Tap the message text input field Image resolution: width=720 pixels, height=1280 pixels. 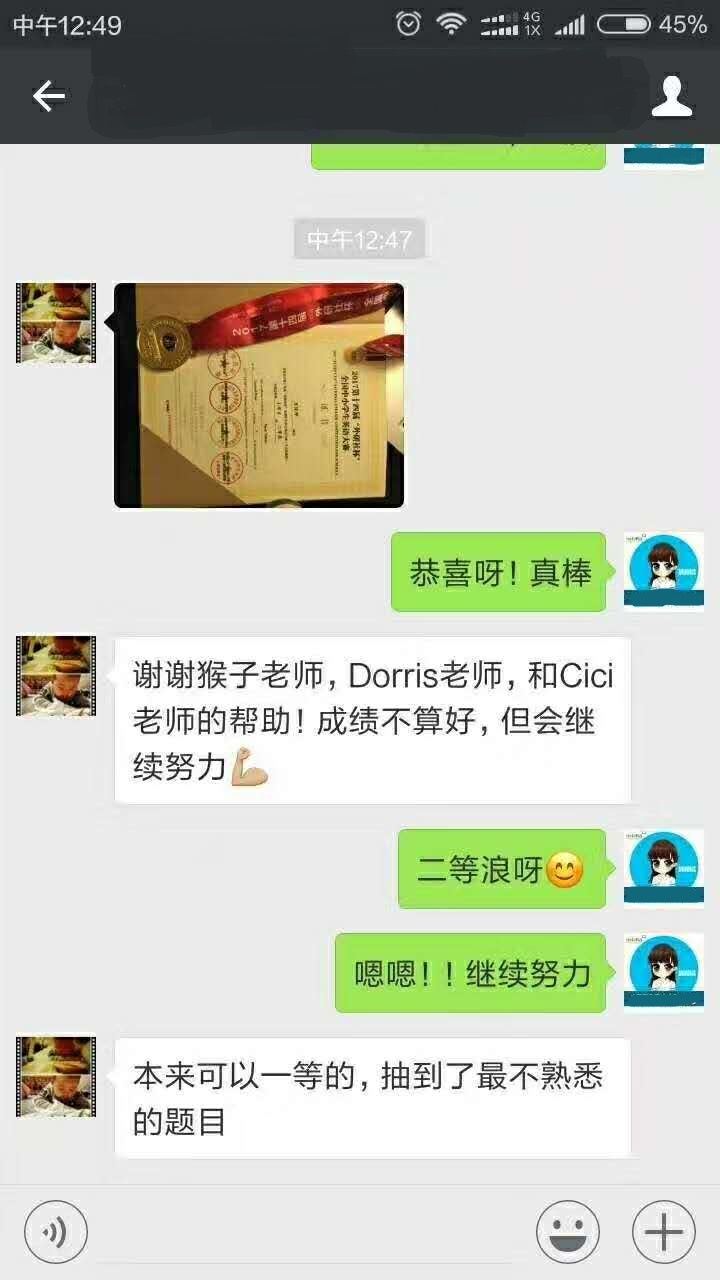pos(310,1231)
